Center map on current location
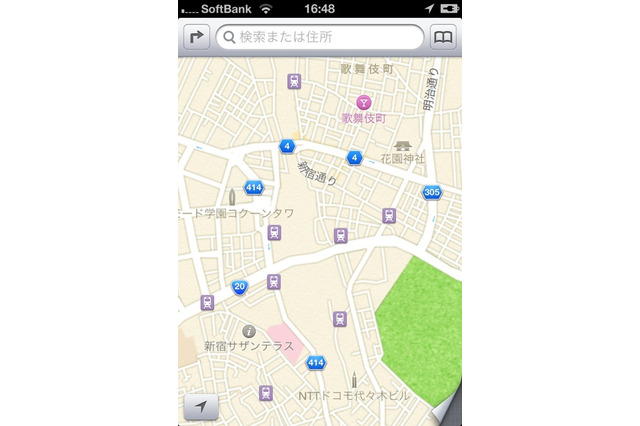 point(201,407)
